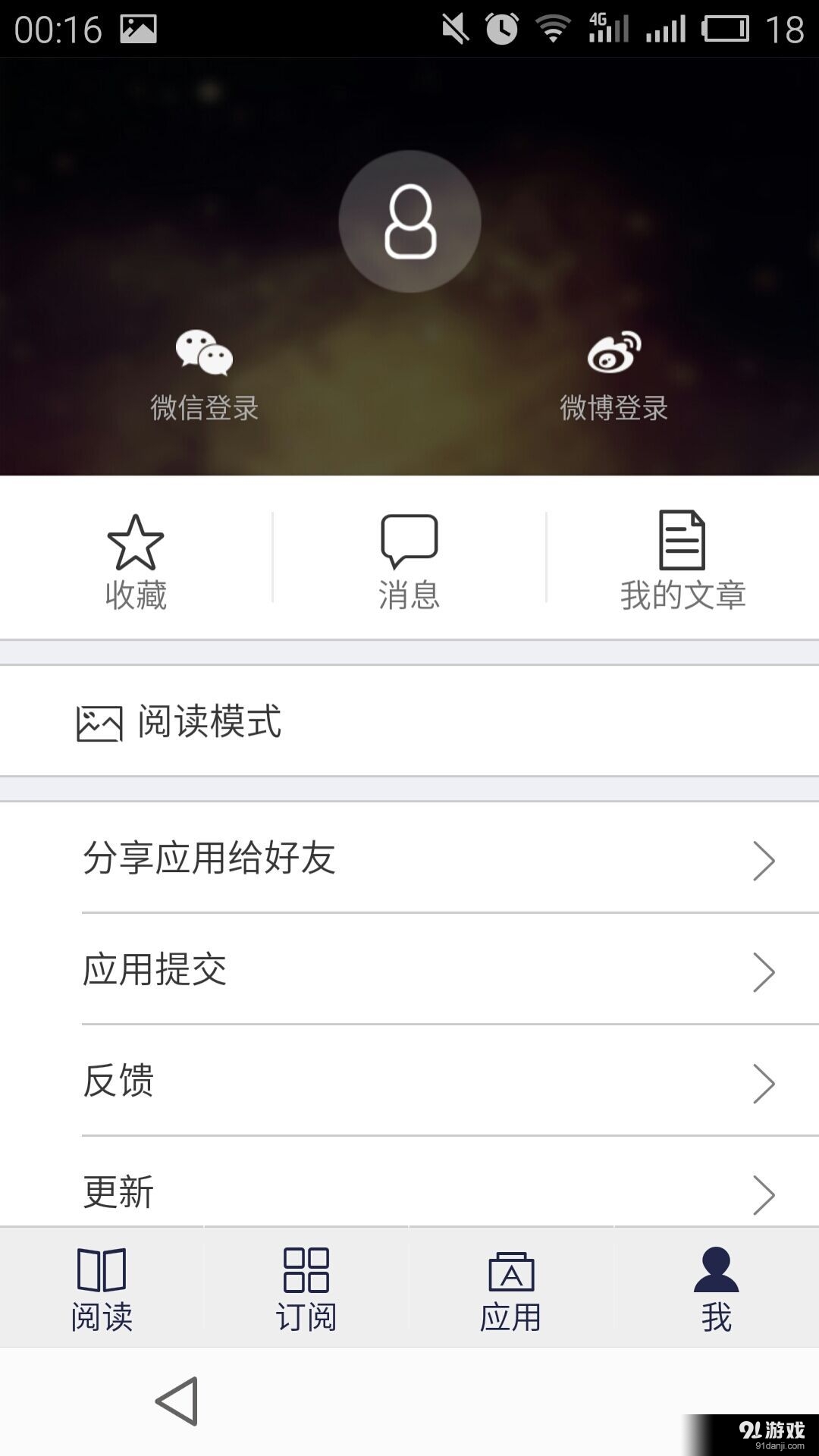Tap the WeChat login icon
Screen dimensions: 819x1456
[x=205, y=353]
